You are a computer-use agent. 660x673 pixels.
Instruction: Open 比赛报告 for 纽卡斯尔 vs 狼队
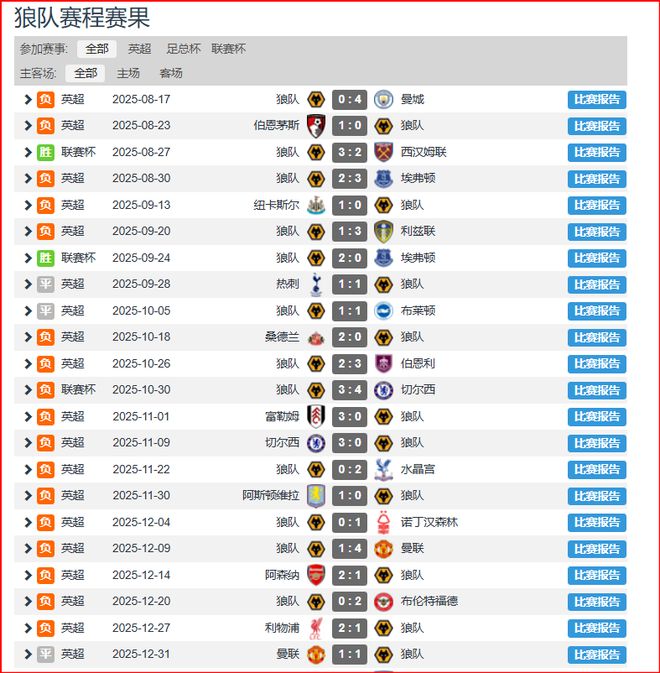[x=597, y=205]
